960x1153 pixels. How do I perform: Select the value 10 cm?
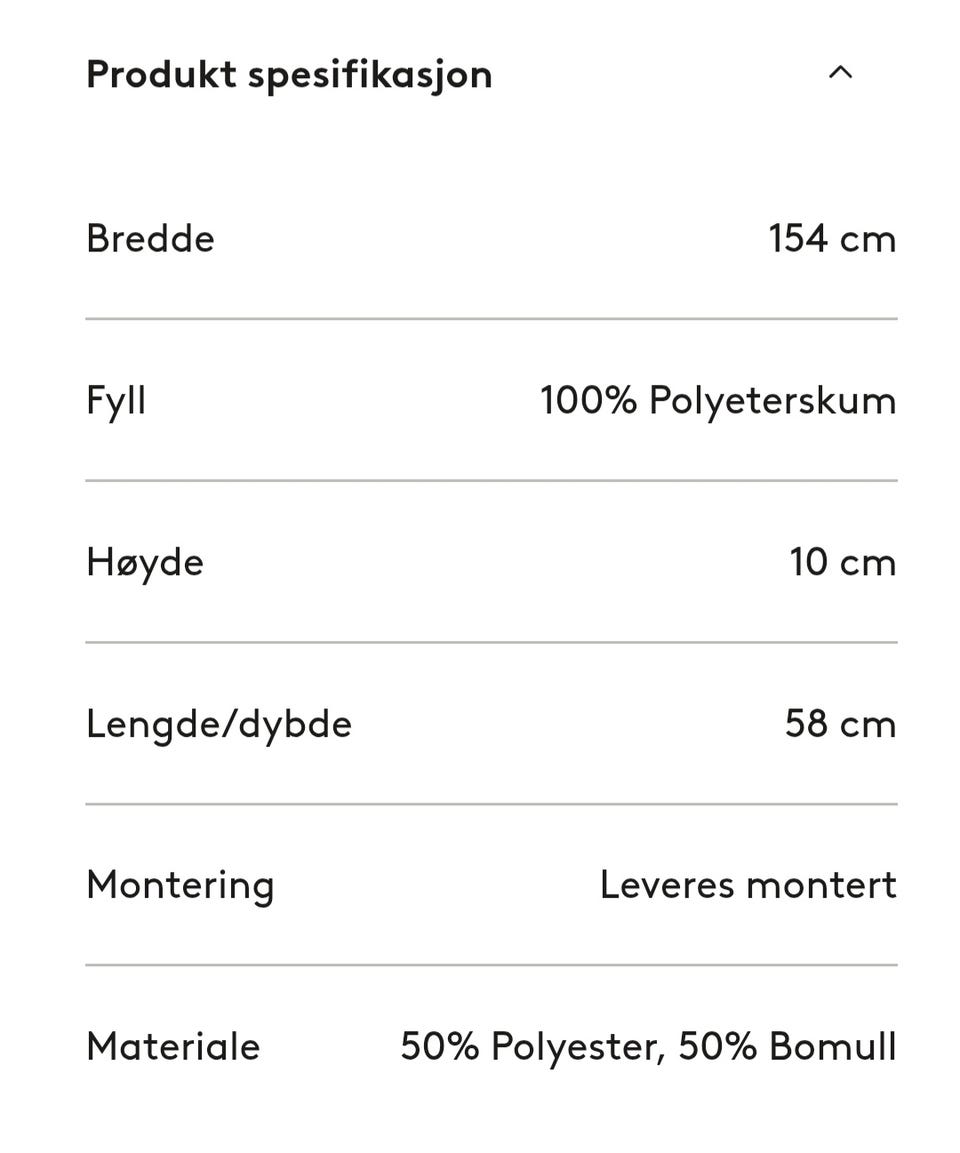tap(843, 562)
